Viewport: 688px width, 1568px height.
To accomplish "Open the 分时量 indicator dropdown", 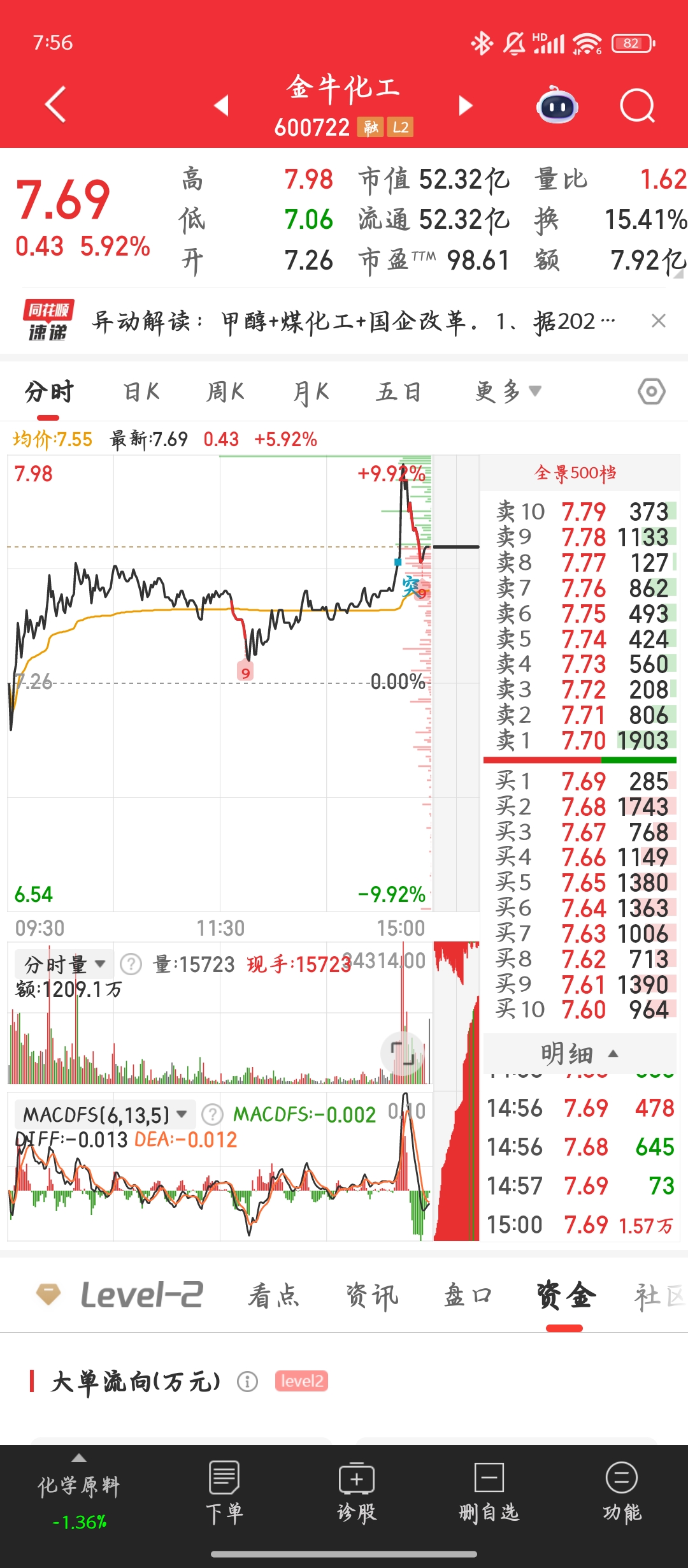I will pyautogui.click(x=64, y=964).
